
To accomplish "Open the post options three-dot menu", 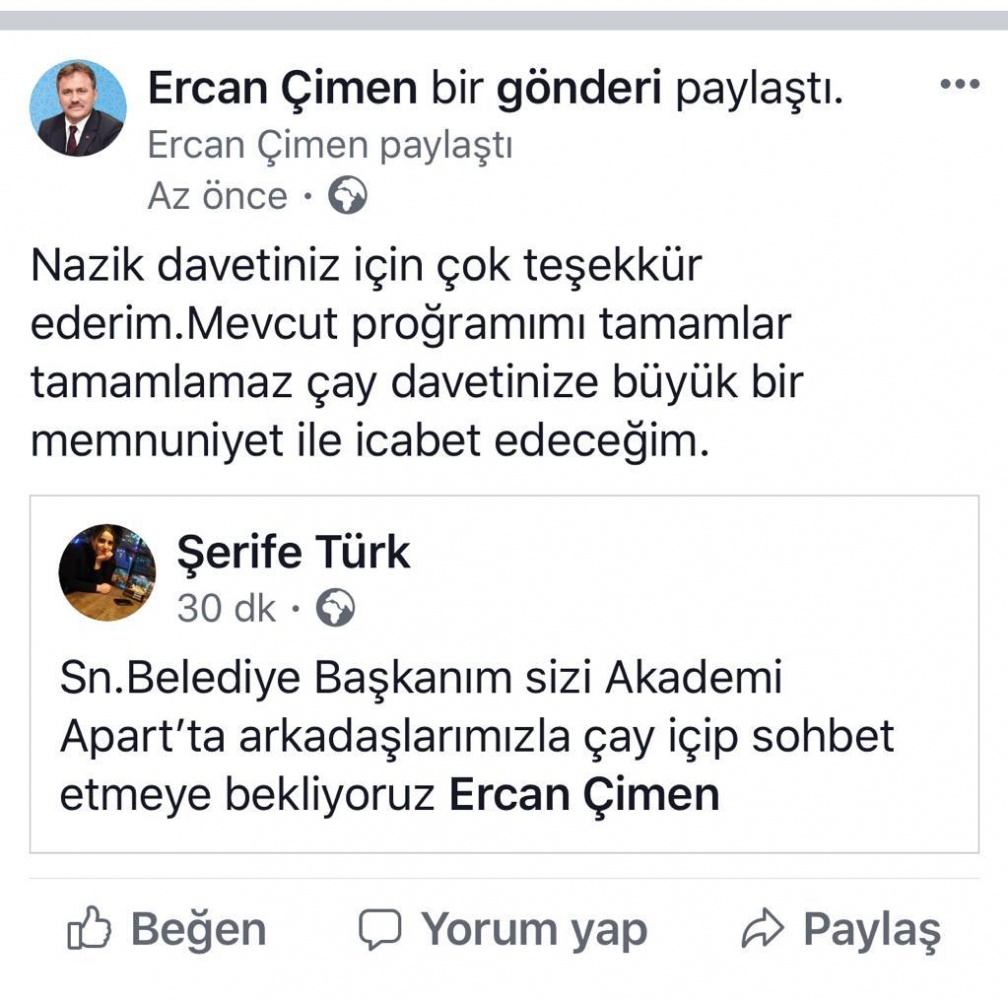I will 959,85.
